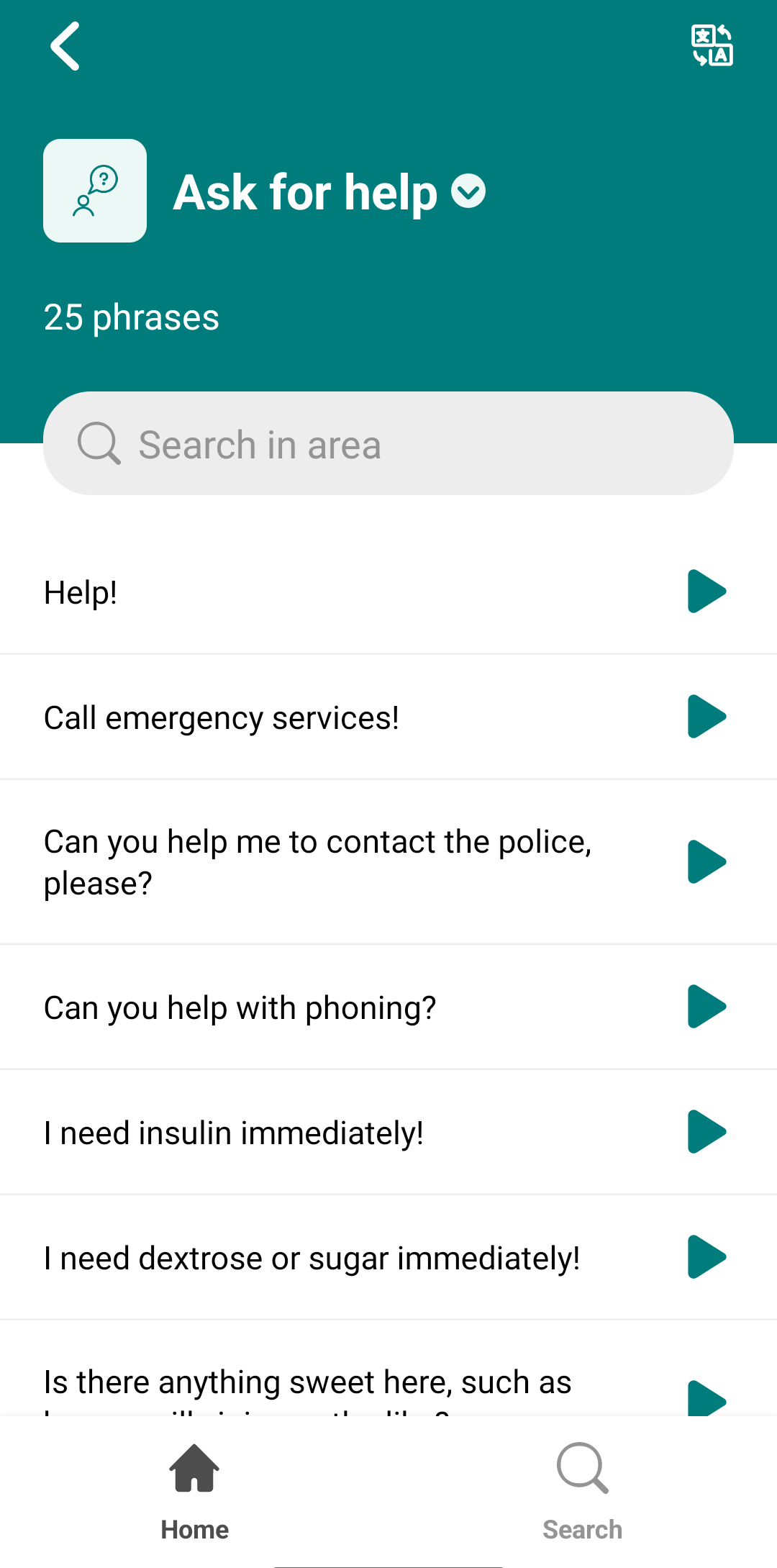Go back using the top-left arrow
This screenshot has height=1568, width=777.
click(65, 46)
